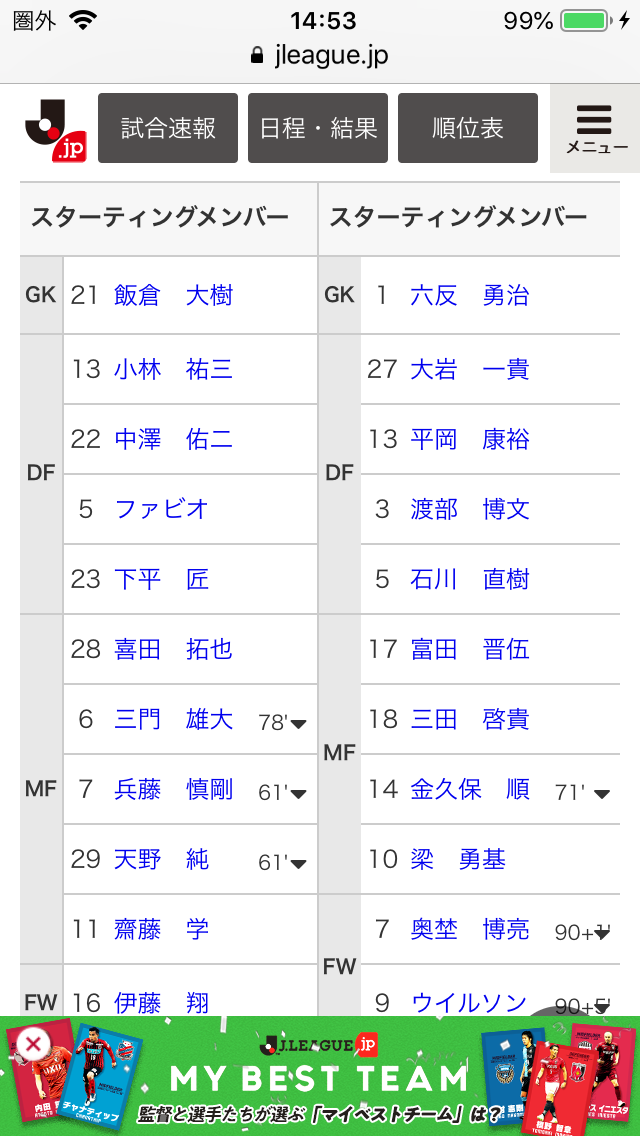
Task: View 齋藤 学 player page
Action: [x=162, y=929]
